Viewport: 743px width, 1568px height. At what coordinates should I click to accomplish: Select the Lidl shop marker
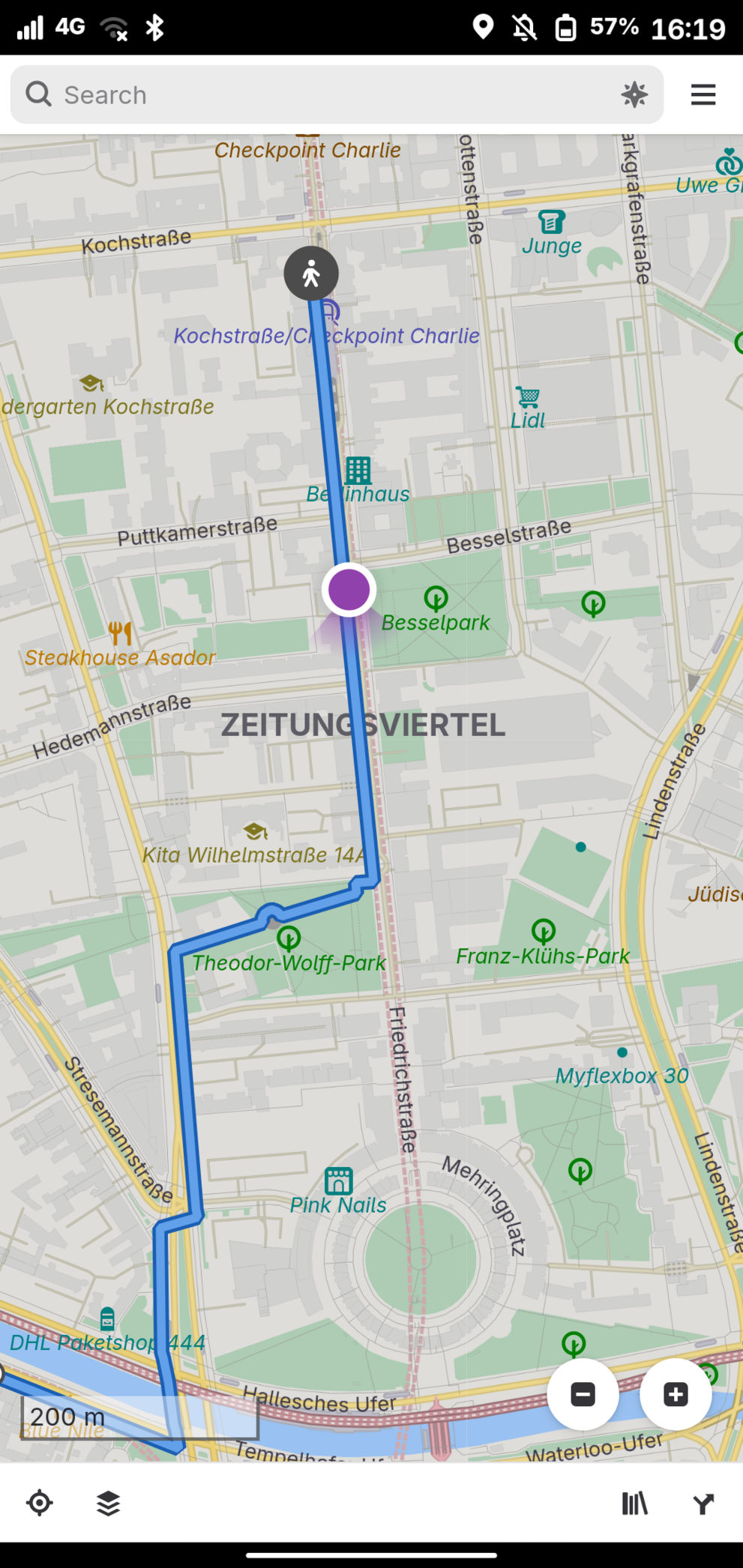pyautogui.click(x=527, y=396)
